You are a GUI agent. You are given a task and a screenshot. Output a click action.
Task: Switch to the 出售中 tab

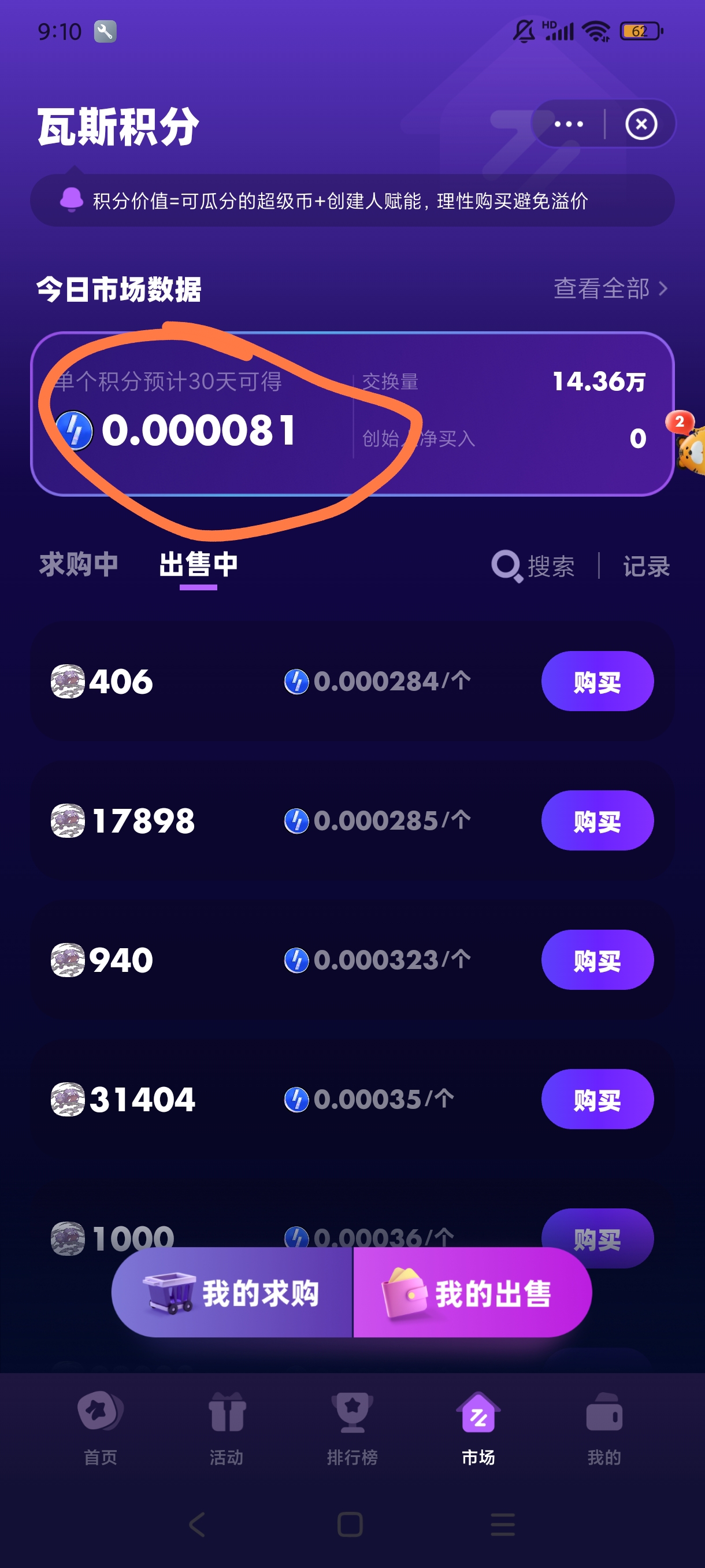(x=198, y=565)
